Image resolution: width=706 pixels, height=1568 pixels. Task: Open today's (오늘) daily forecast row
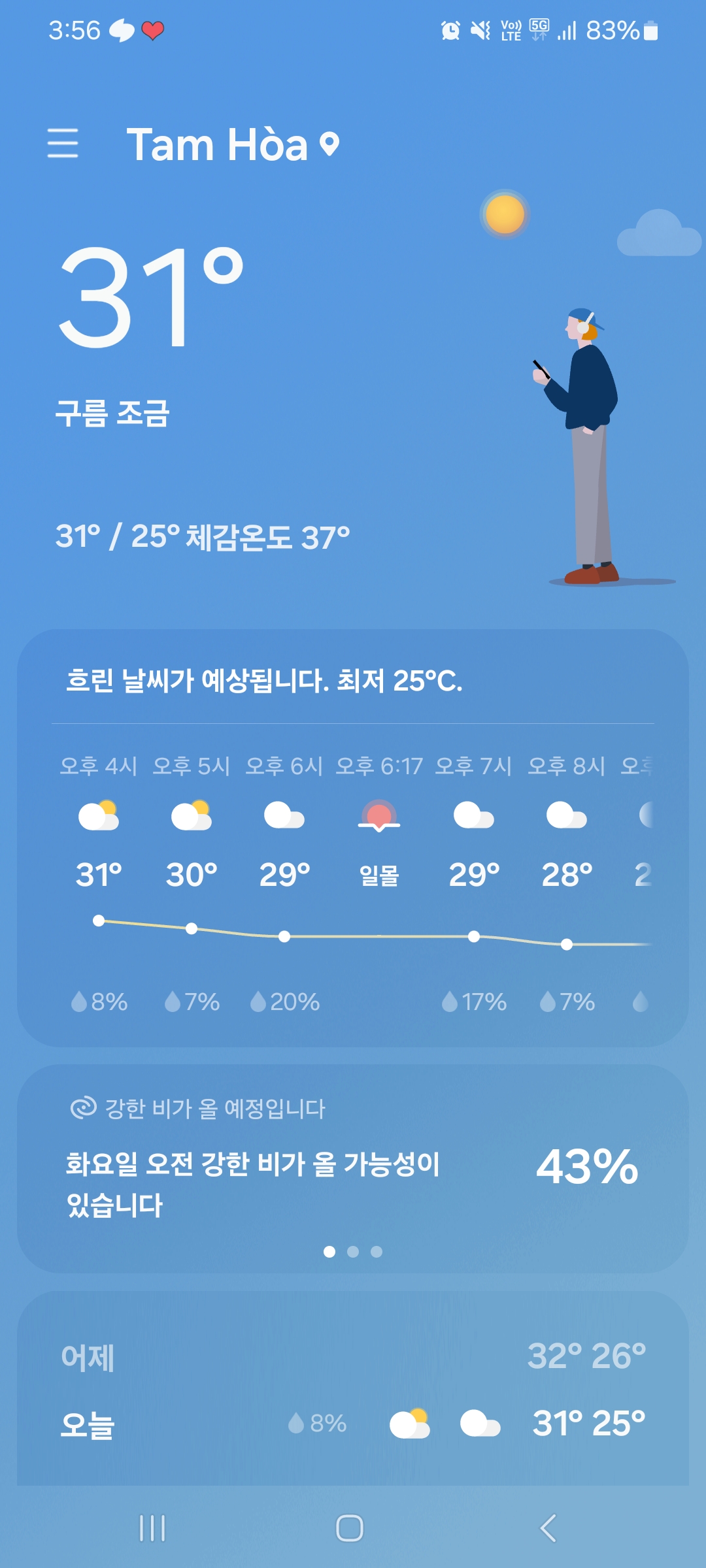353,1424
